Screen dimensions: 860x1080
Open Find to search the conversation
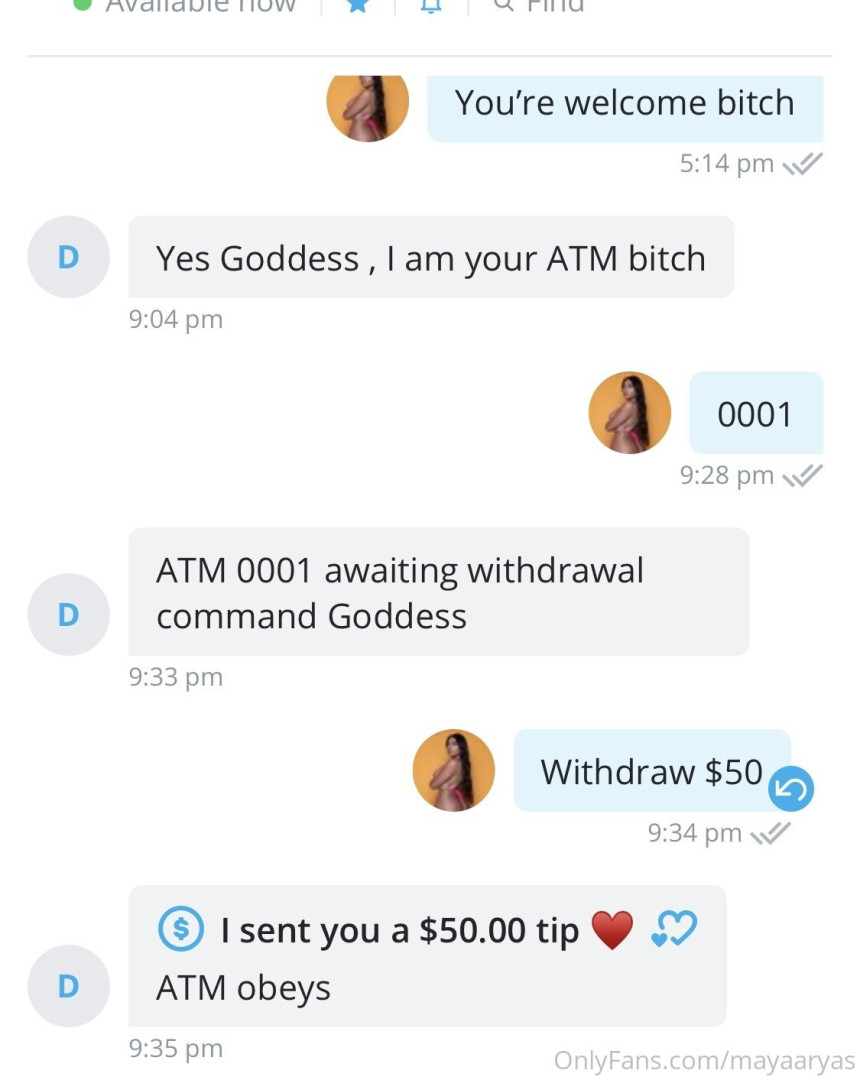click(x=540, y=5)
